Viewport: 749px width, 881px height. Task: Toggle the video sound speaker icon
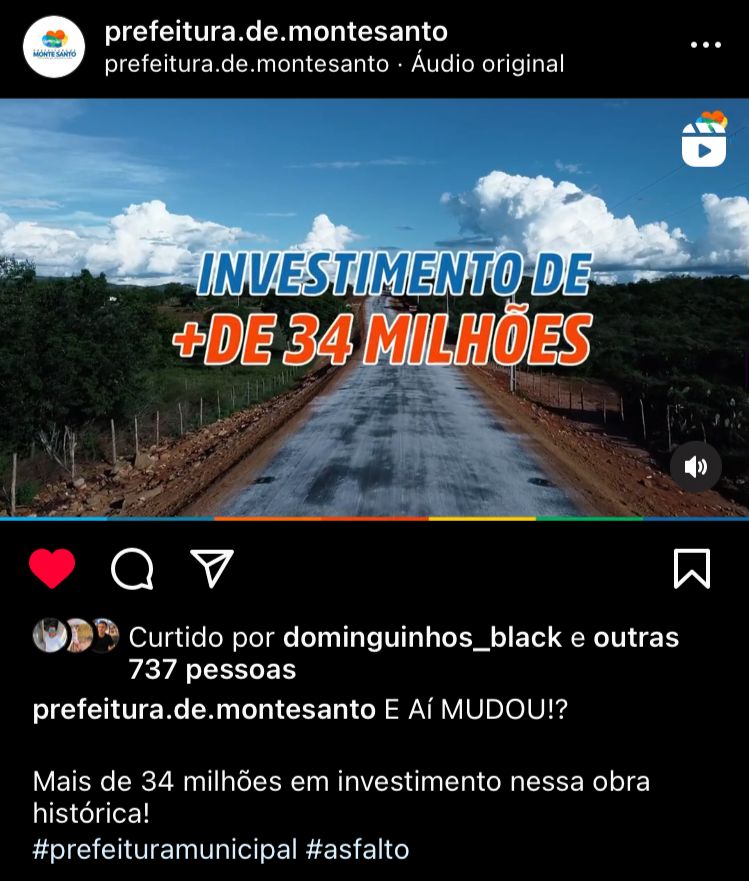[695, 466]
